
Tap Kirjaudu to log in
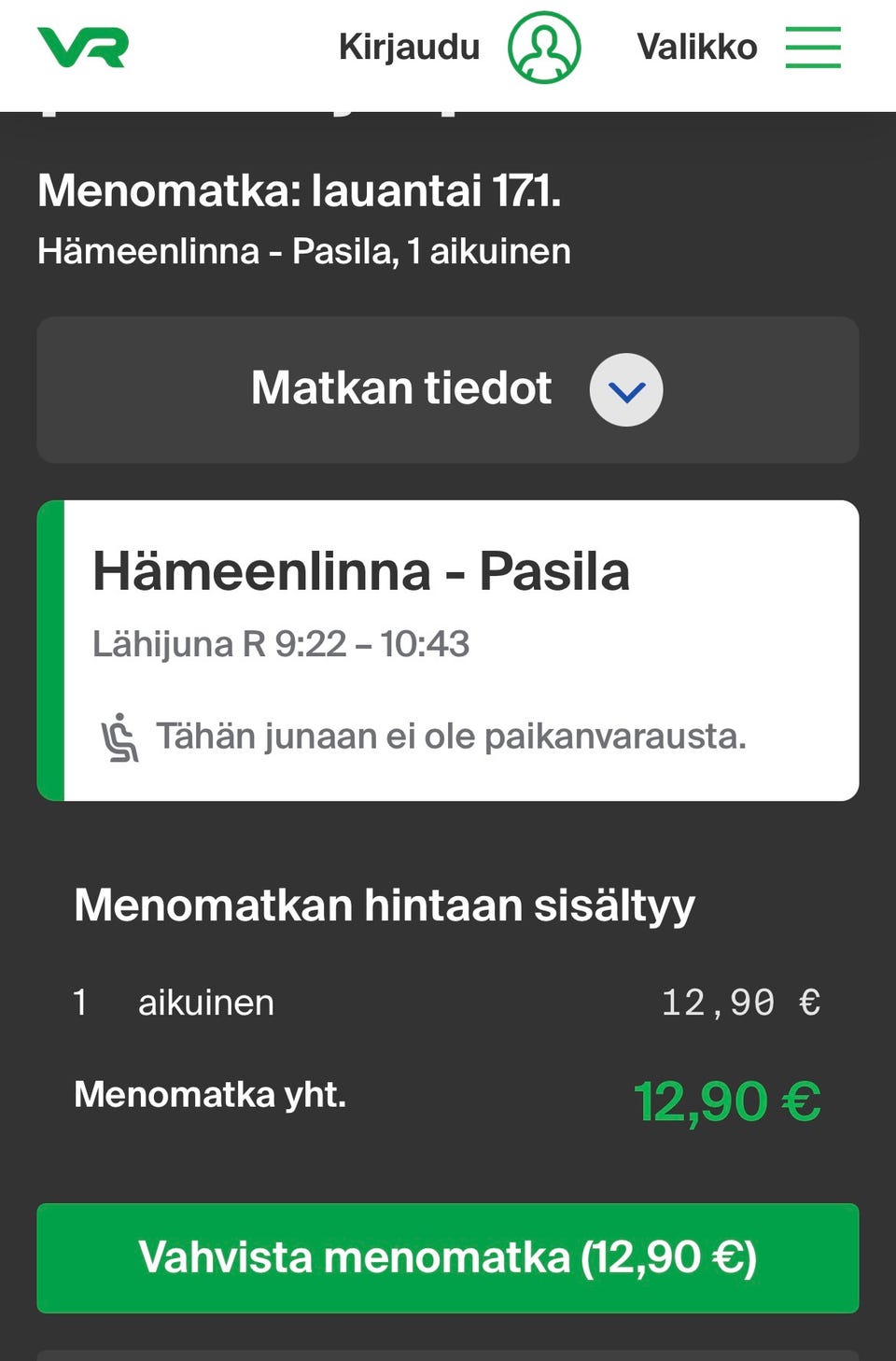click(457, 47)
